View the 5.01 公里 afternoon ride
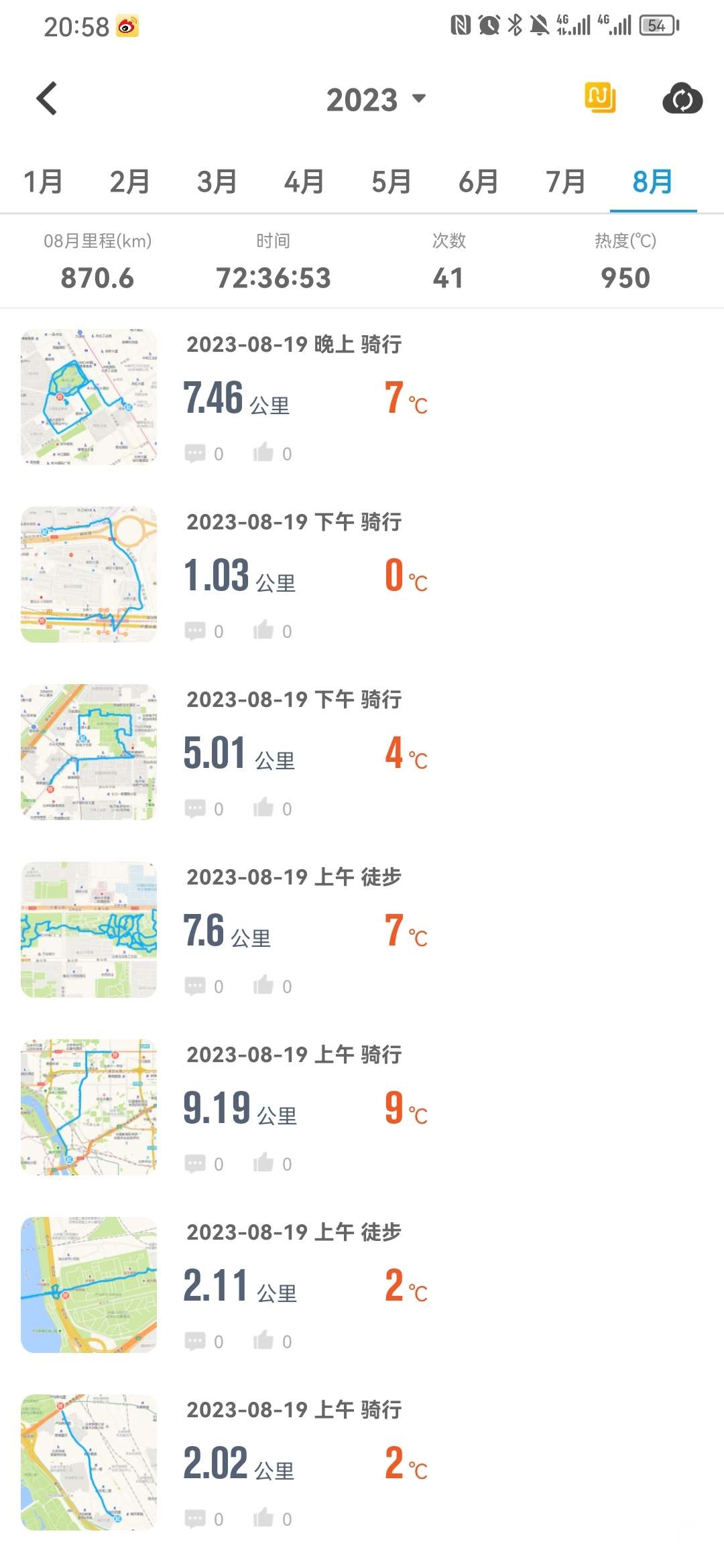Viewport: 724px width, 1568px height. [x=362, y=753]
